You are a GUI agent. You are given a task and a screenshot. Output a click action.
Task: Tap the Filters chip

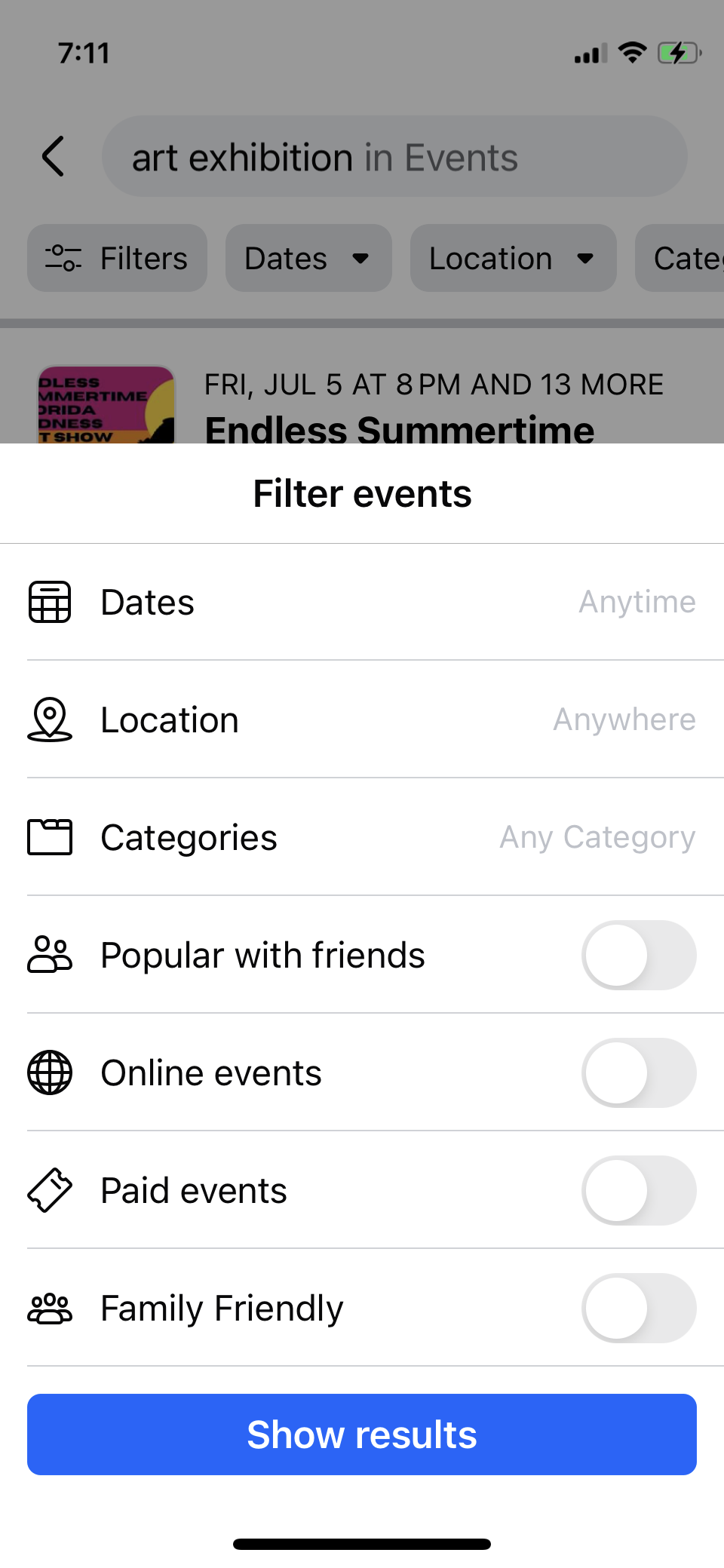(x=117, y=258)
